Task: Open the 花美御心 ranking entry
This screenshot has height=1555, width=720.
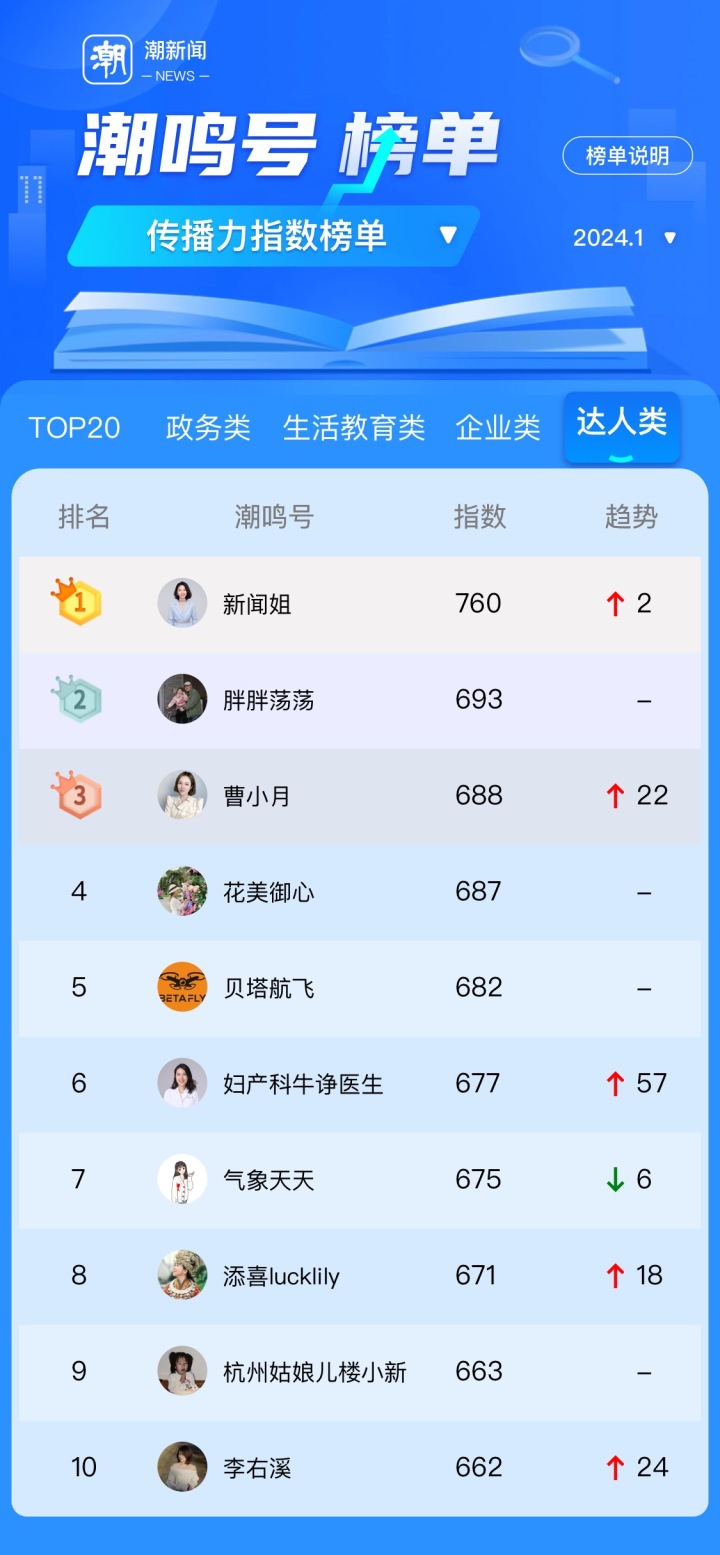Action: tap(359, 892)
